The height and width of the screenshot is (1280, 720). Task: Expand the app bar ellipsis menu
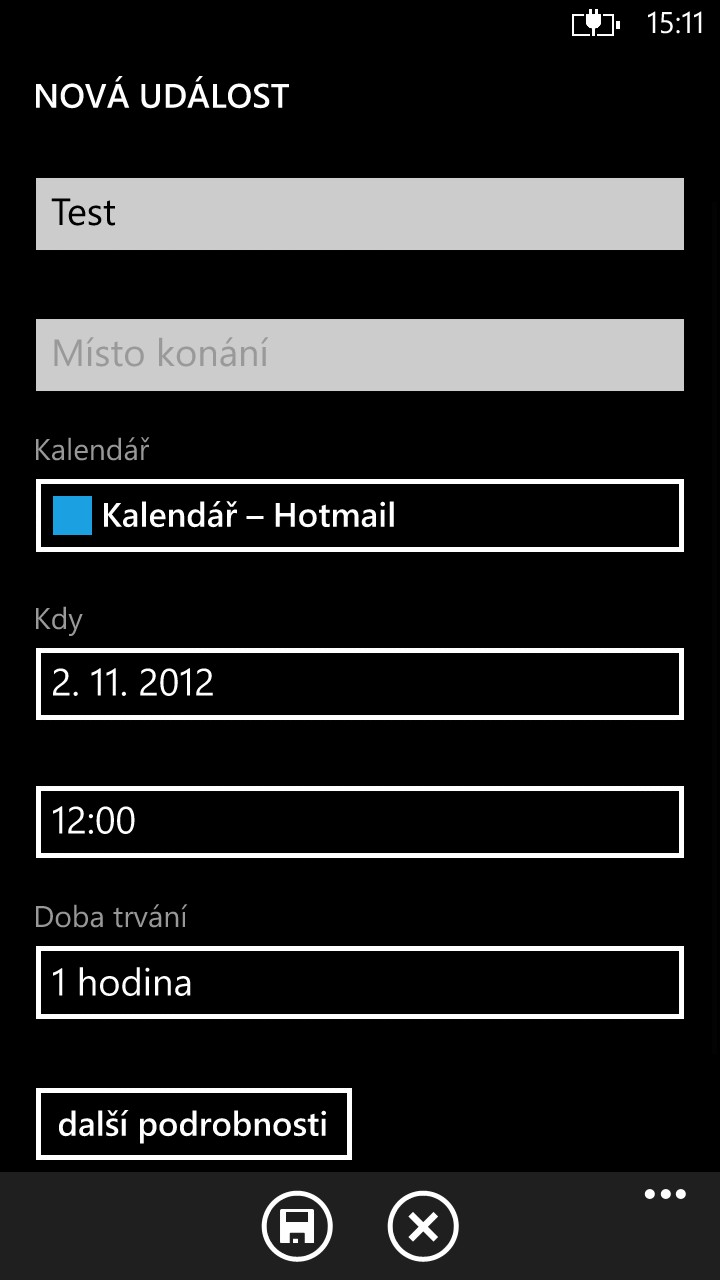point(665,1194)
